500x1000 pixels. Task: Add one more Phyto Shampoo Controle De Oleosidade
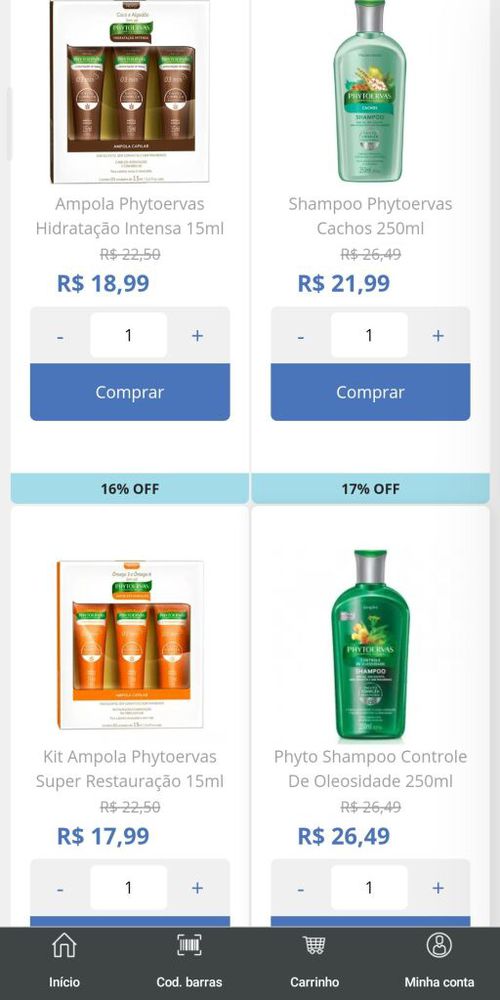coord(438,888)
